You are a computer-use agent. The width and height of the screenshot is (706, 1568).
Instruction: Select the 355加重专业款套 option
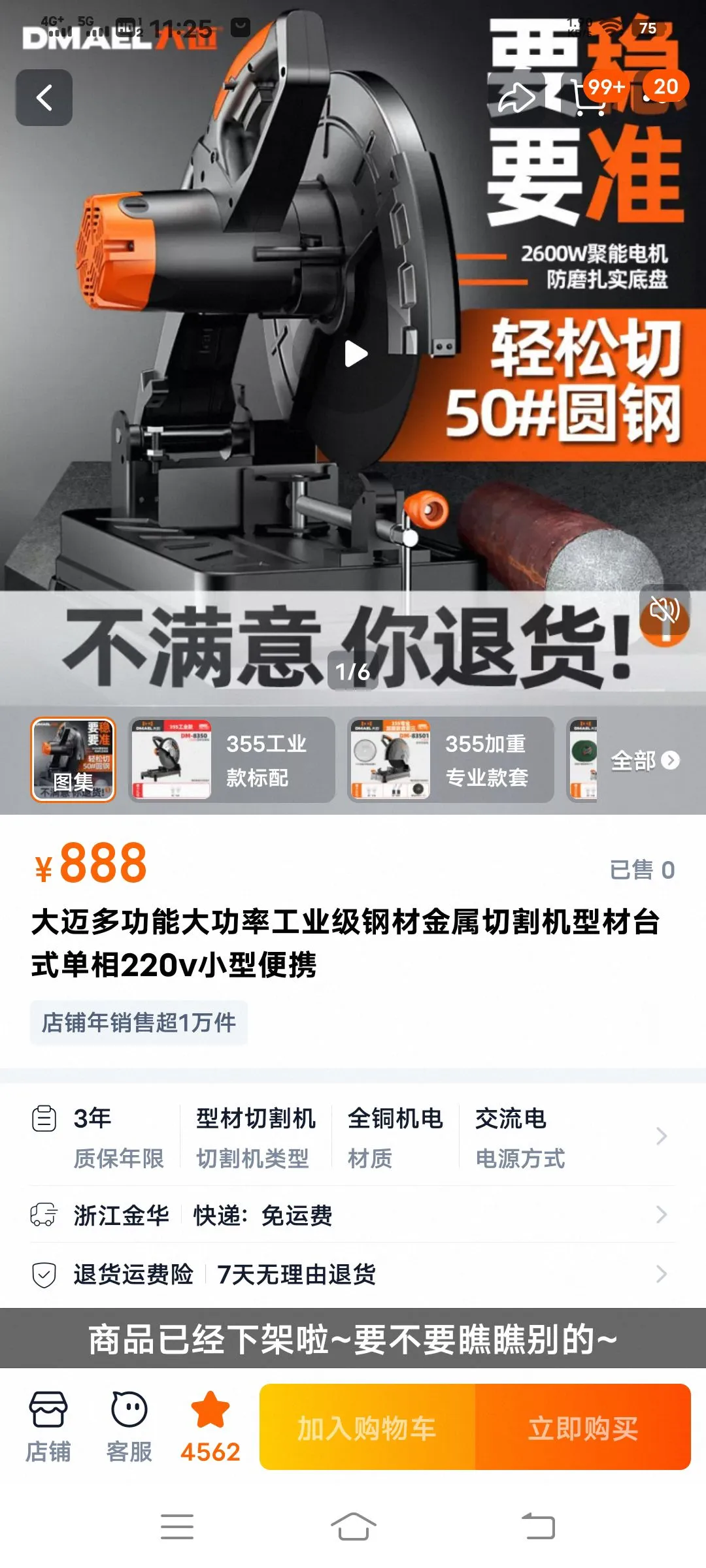click(451, 760)
